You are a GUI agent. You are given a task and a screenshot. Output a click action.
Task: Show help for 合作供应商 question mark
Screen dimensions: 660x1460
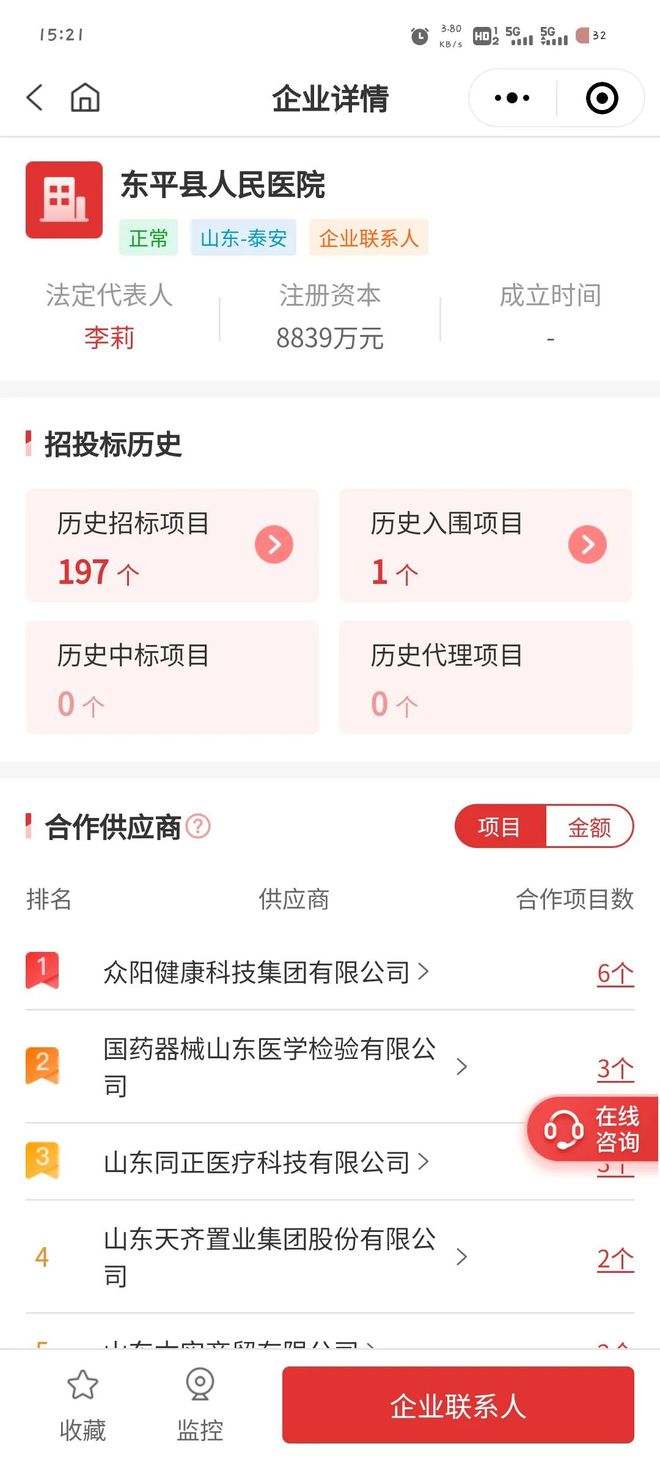(x=199, y=827)
